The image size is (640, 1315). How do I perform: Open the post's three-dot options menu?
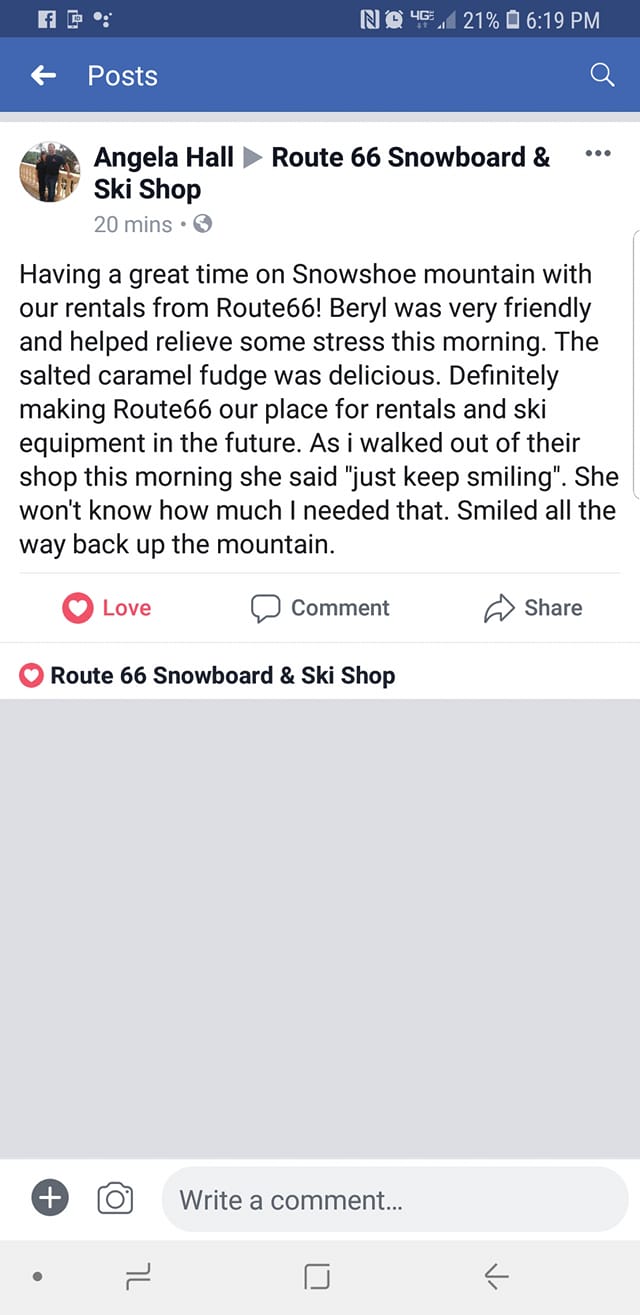597,154
